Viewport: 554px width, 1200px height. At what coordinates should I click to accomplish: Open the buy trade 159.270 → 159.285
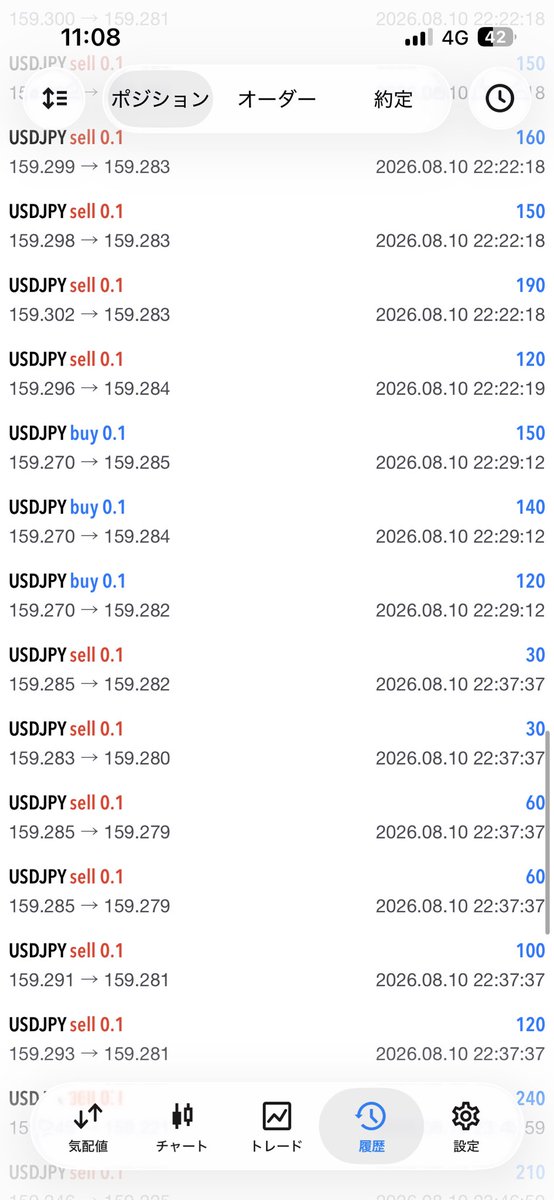point(277,448)
